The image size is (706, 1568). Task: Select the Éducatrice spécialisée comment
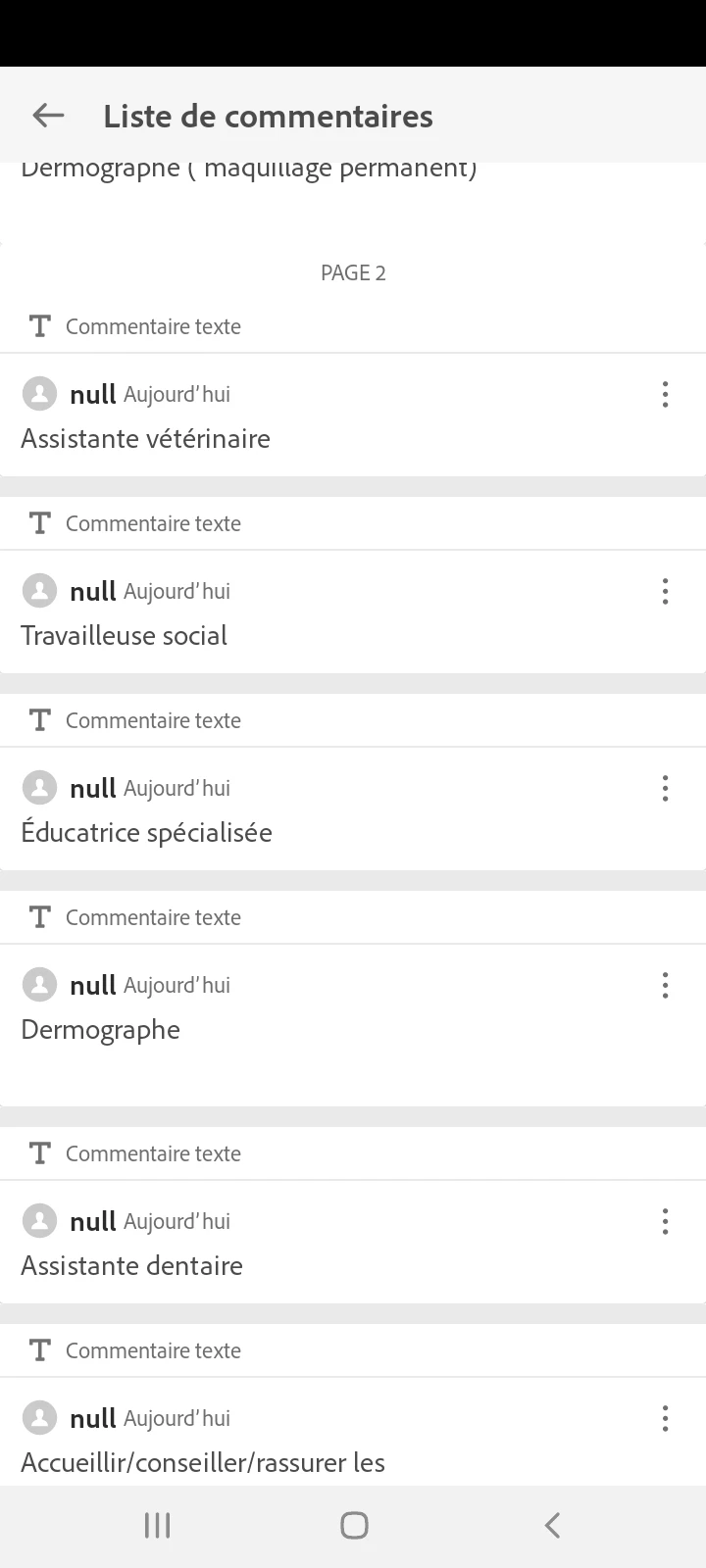[x=146, y=833]
